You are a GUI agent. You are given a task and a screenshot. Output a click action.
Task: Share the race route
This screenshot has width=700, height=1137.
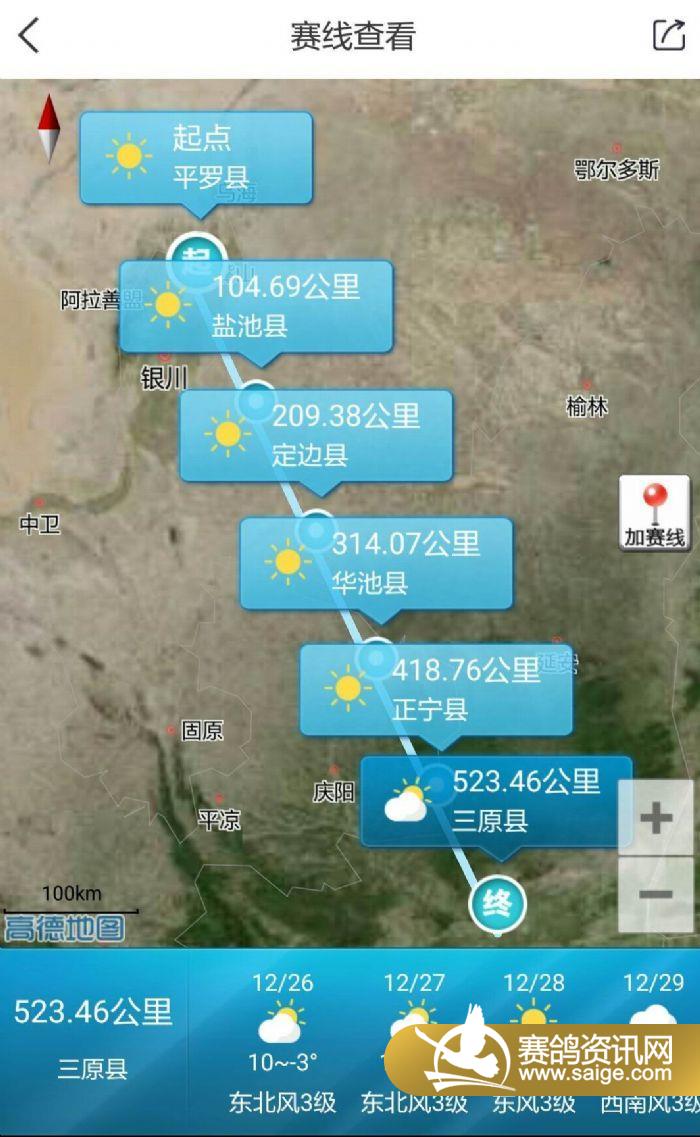[668, 35]
